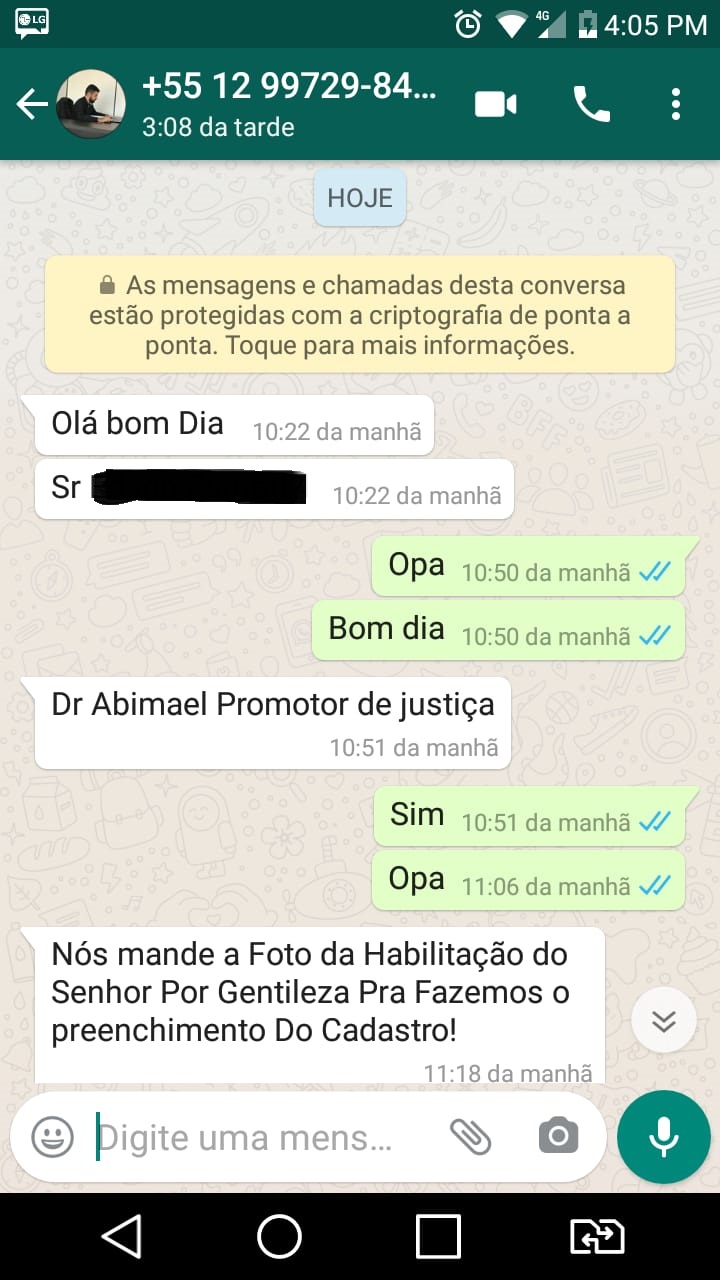Screen dimensions: 720x1280
Task: Start a voice call
Action: (x=591, y=104)
